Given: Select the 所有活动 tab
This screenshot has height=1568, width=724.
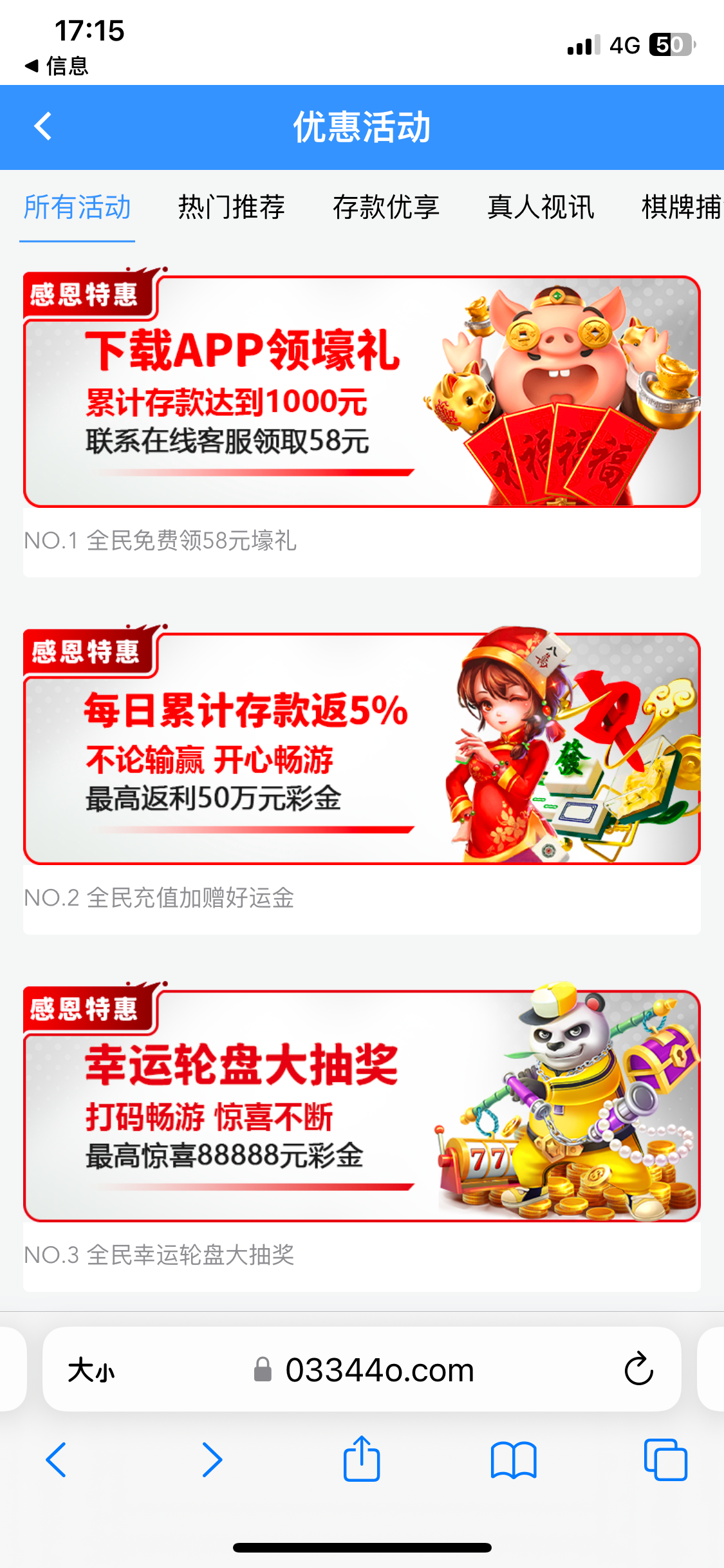Looking at the screenshot, I should (x=77, y=207).
